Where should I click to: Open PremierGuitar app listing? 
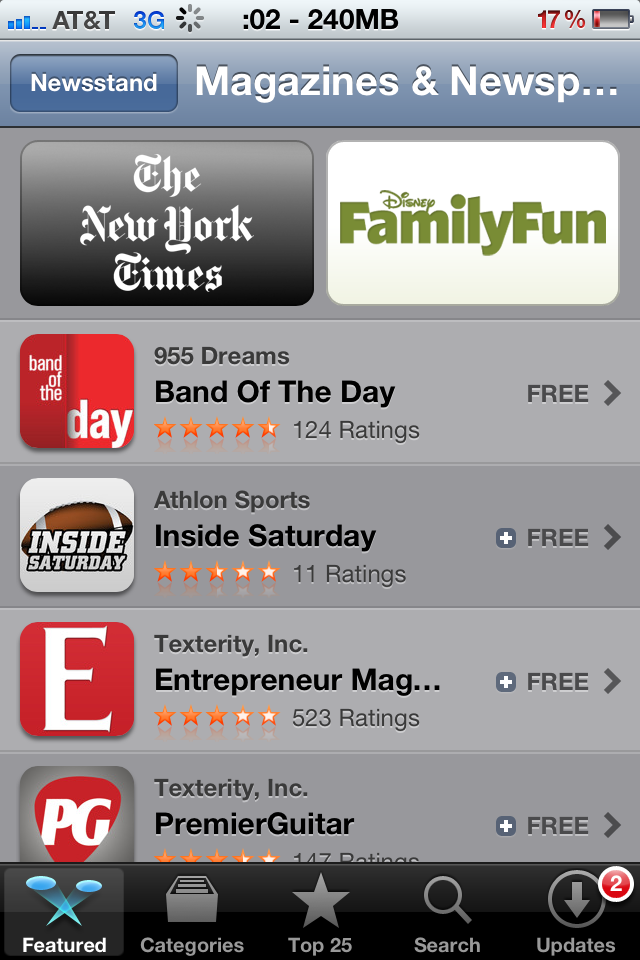[x=320, y=815]
